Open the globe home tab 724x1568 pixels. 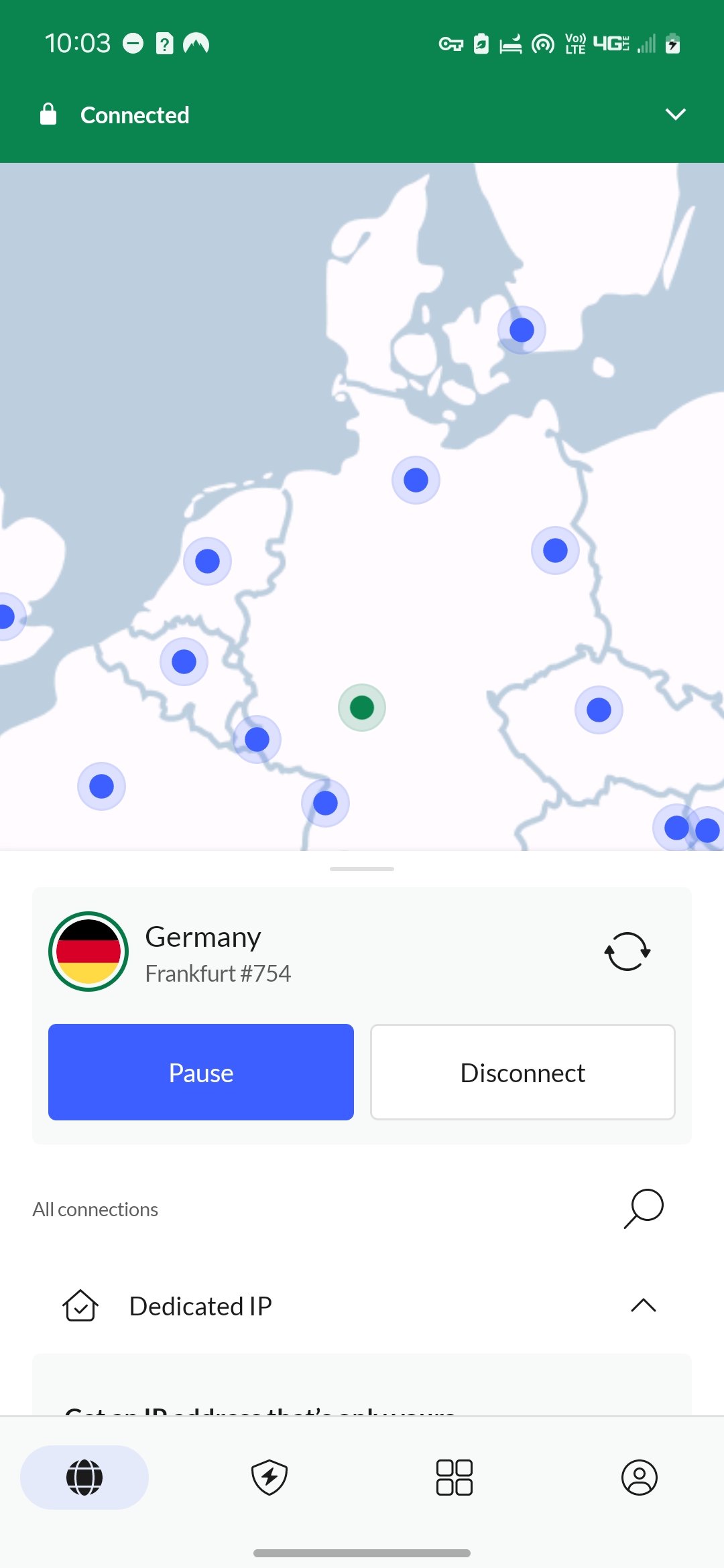tap(84, 1477)
